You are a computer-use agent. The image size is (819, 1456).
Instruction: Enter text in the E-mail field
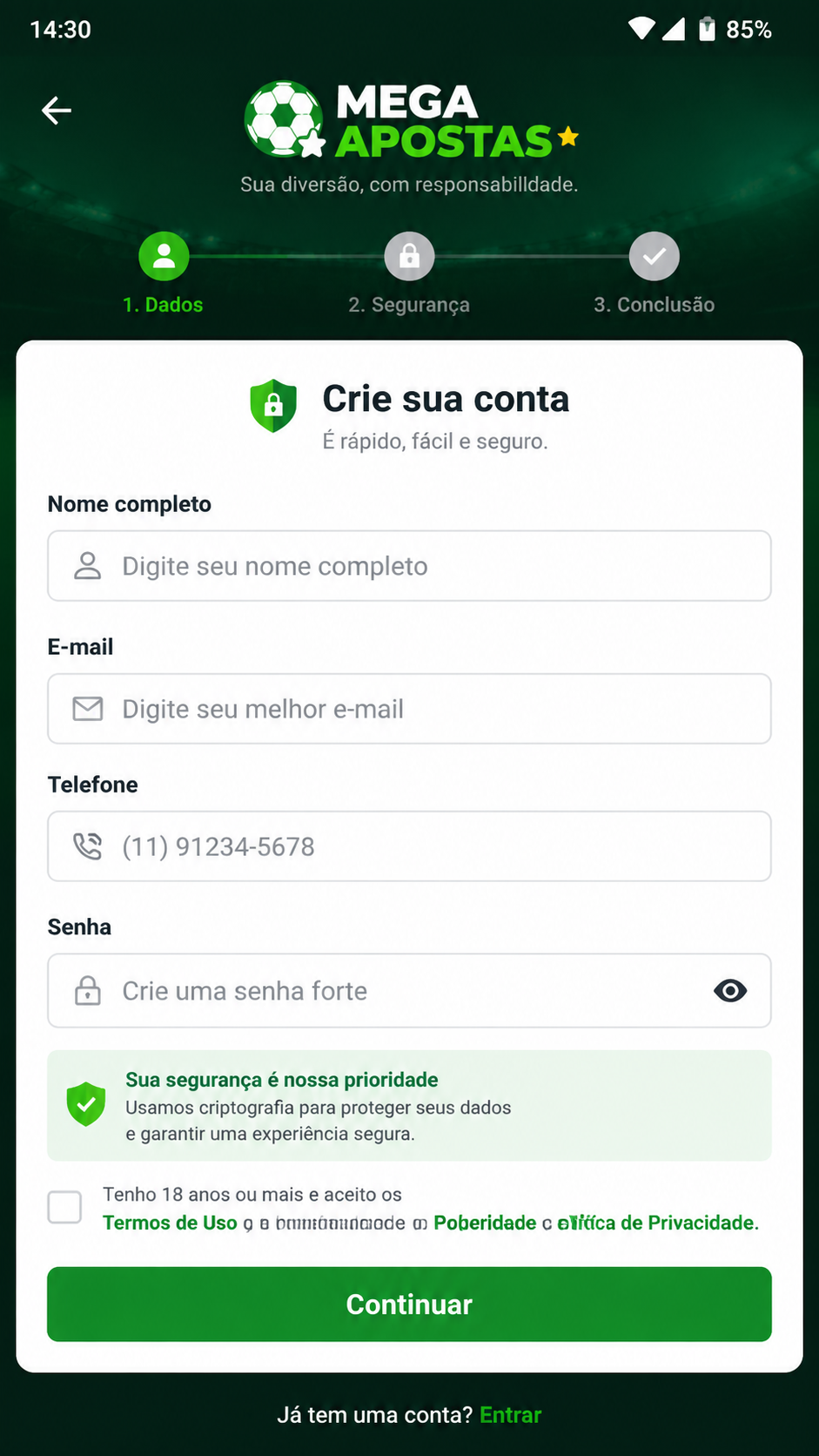pyautogui.click(x=409, y=709)
